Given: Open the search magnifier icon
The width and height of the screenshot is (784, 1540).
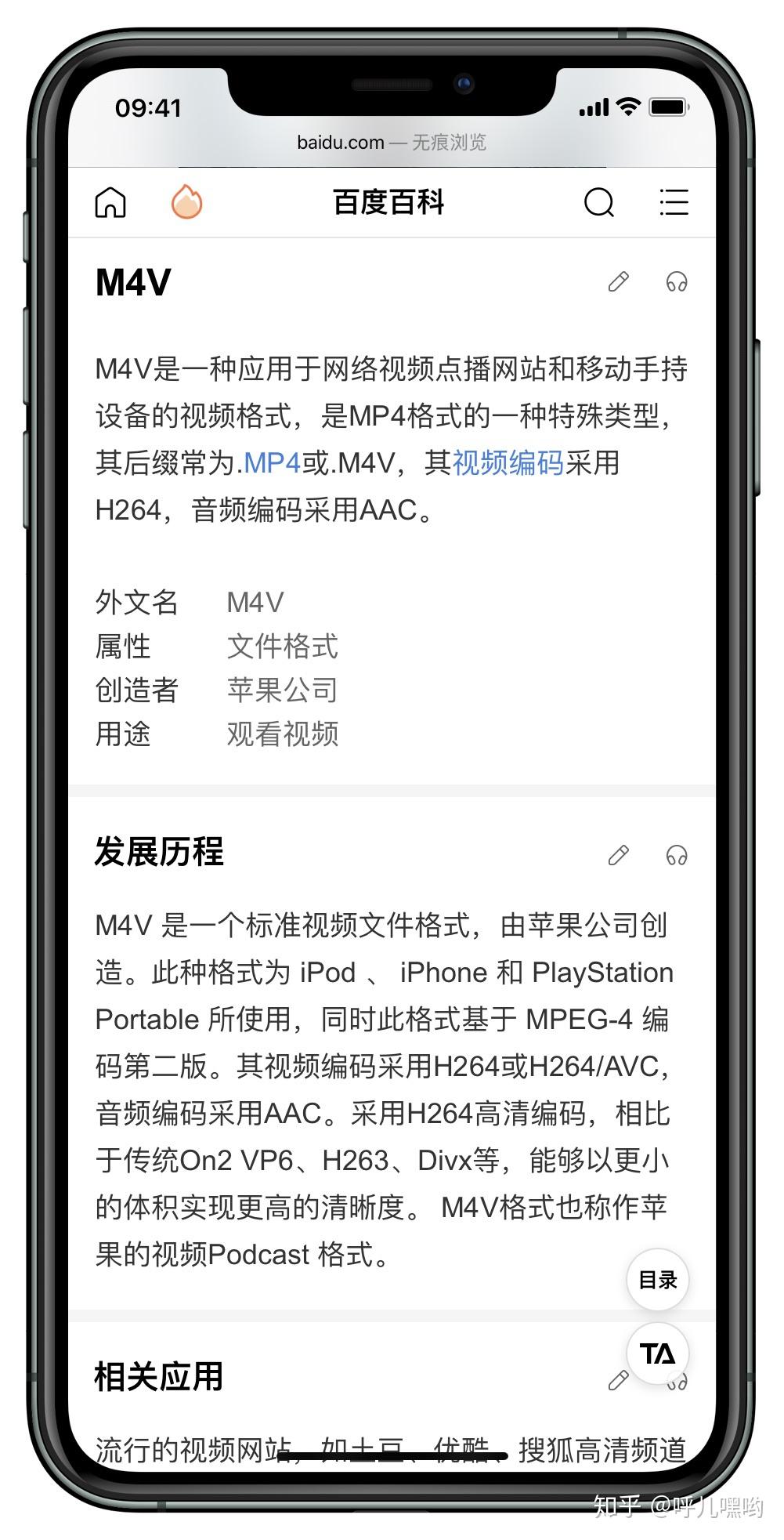Looking at the screenshot, I should coord(599,202).
